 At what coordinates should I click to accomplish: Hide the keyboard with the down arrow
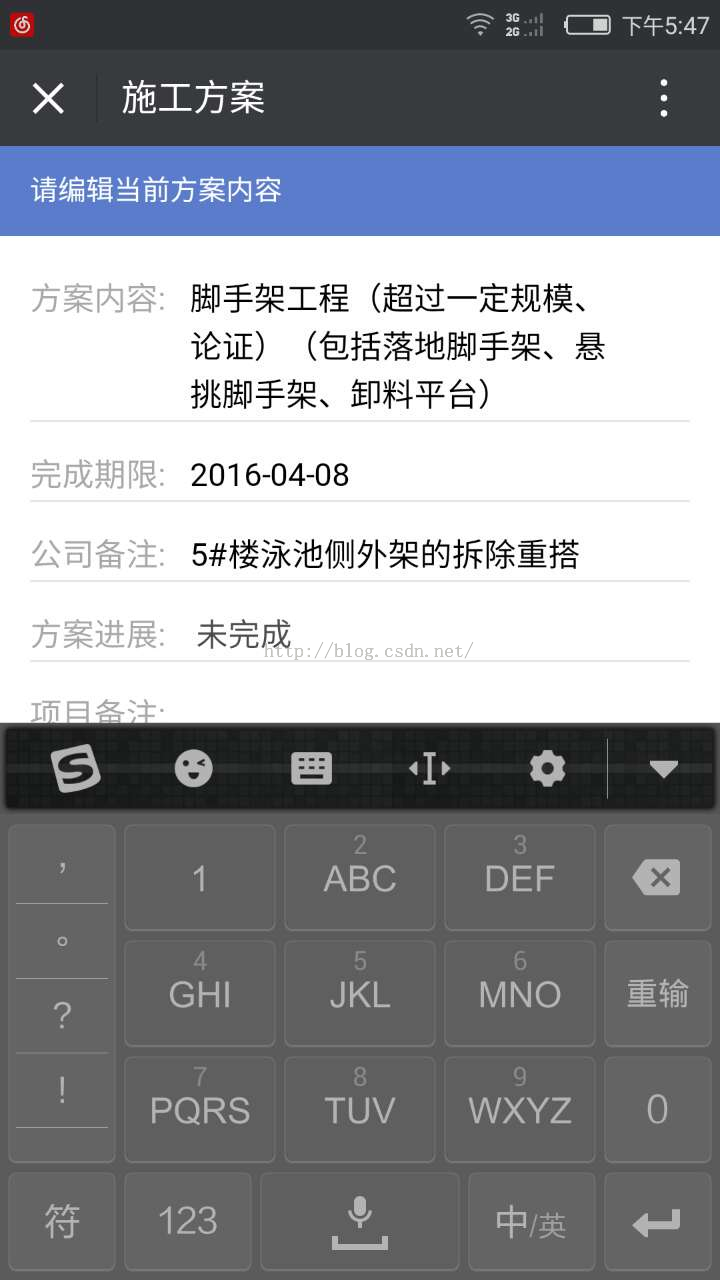664,769
